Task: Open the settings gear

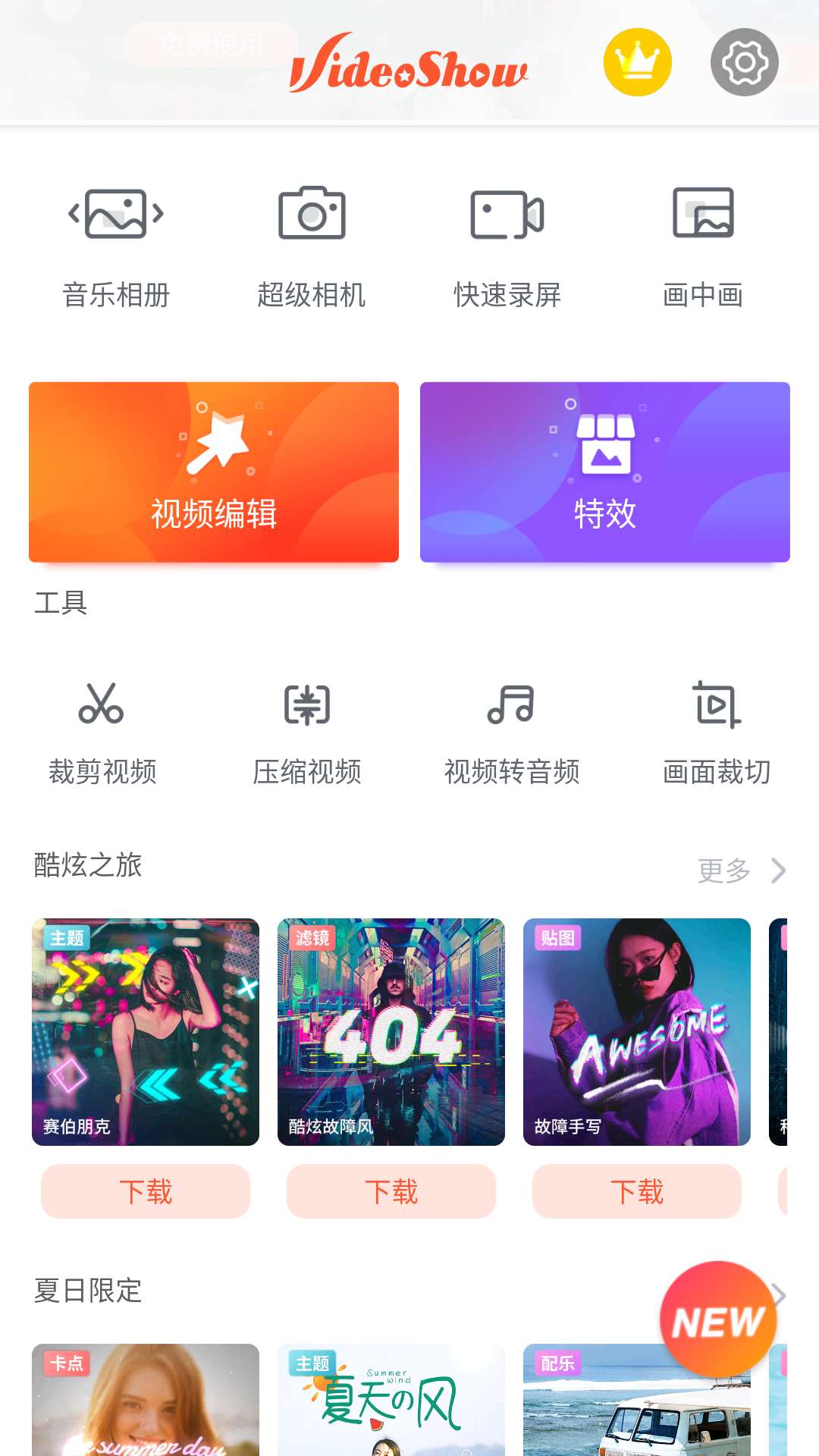Action: (743, 61)
